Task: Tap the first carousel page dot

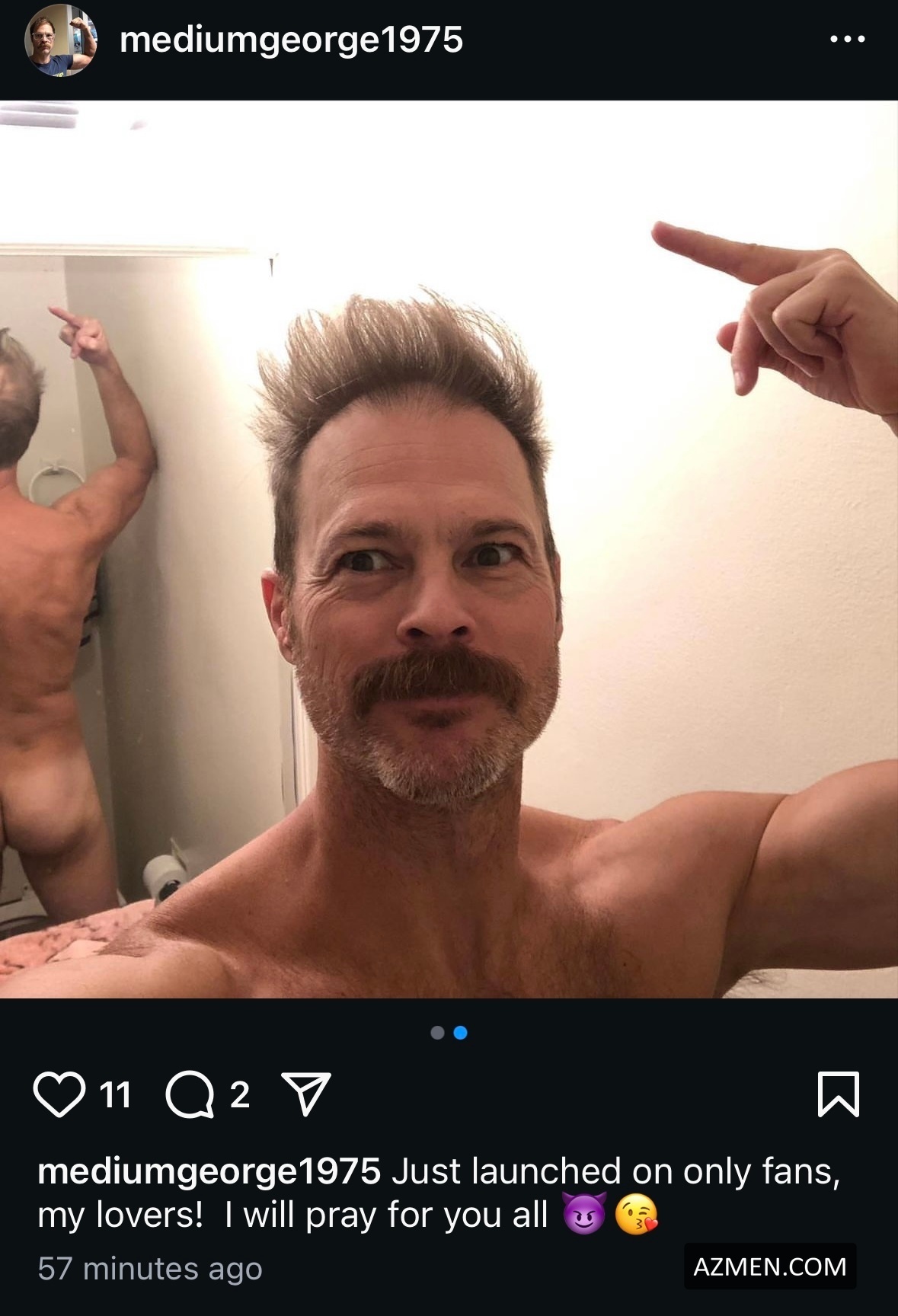Action: tap(437, 1033)
